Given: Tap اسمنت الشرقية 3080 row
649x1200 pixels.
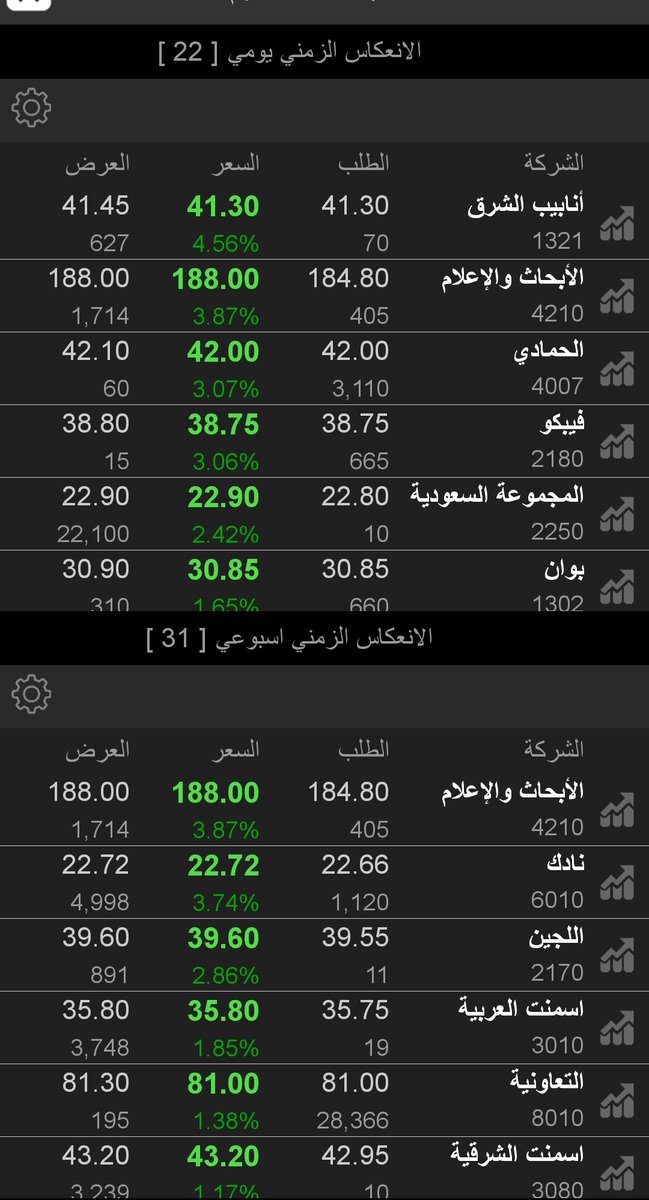Looking at the screenshot, I should 324,1169.
